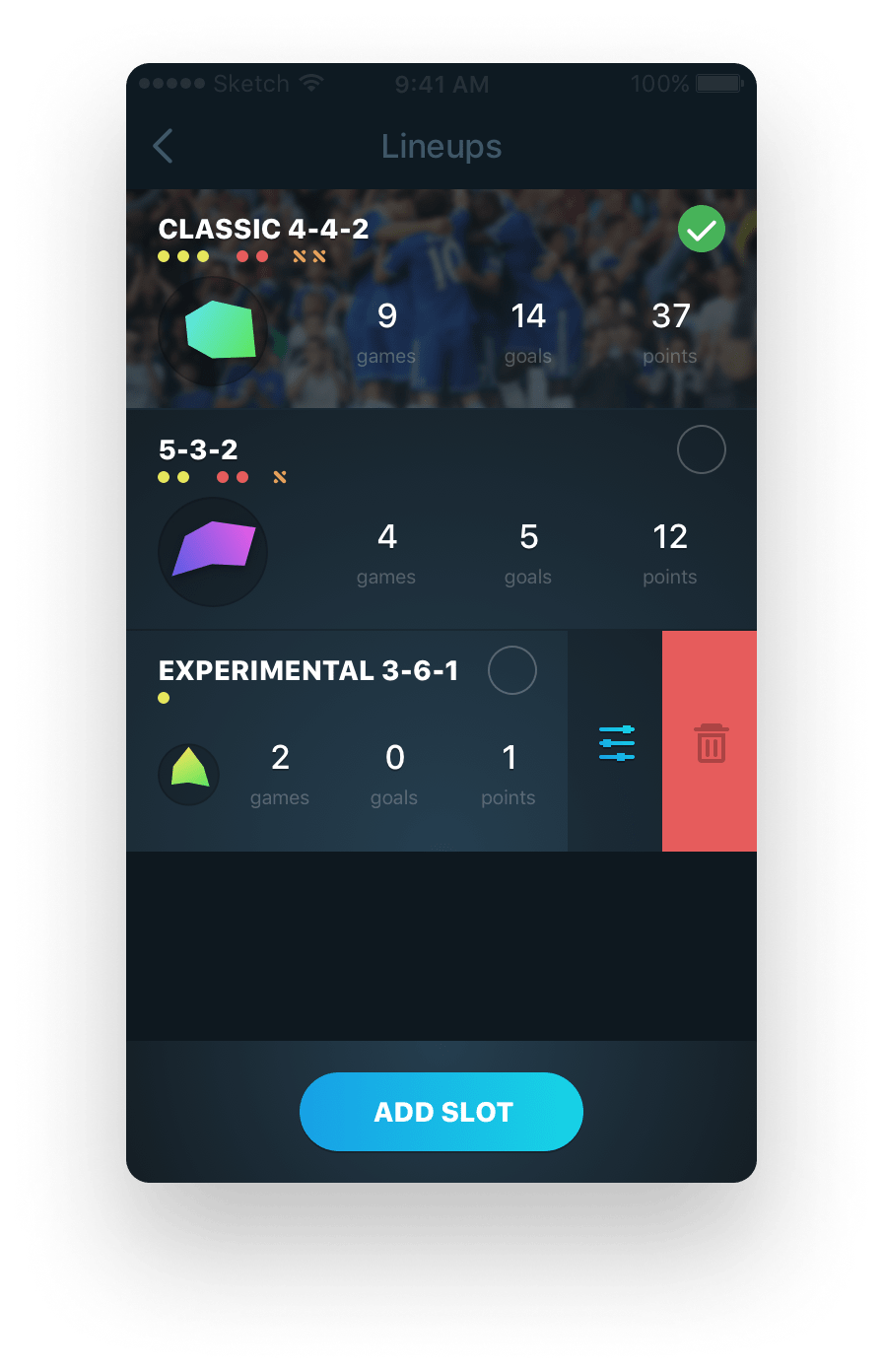883x1372 pixels.
Task: Delete the Experimental 3-6-1 lineup
Action: pyautogui.click(x=711, y=742)
